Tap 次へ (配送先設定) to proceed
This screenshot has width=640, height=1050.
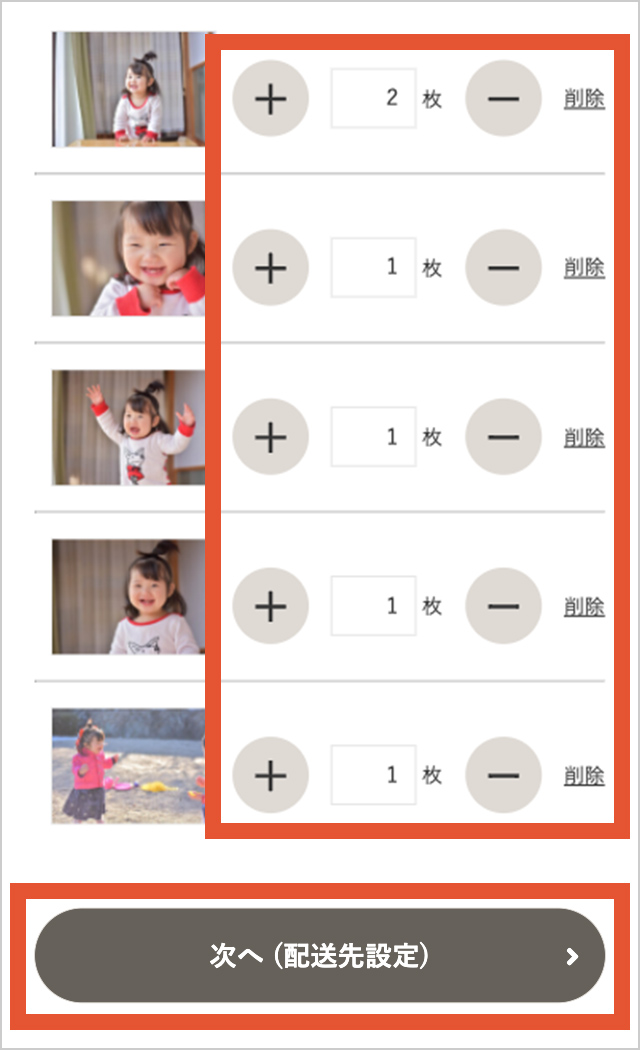(x=320, y=955)
